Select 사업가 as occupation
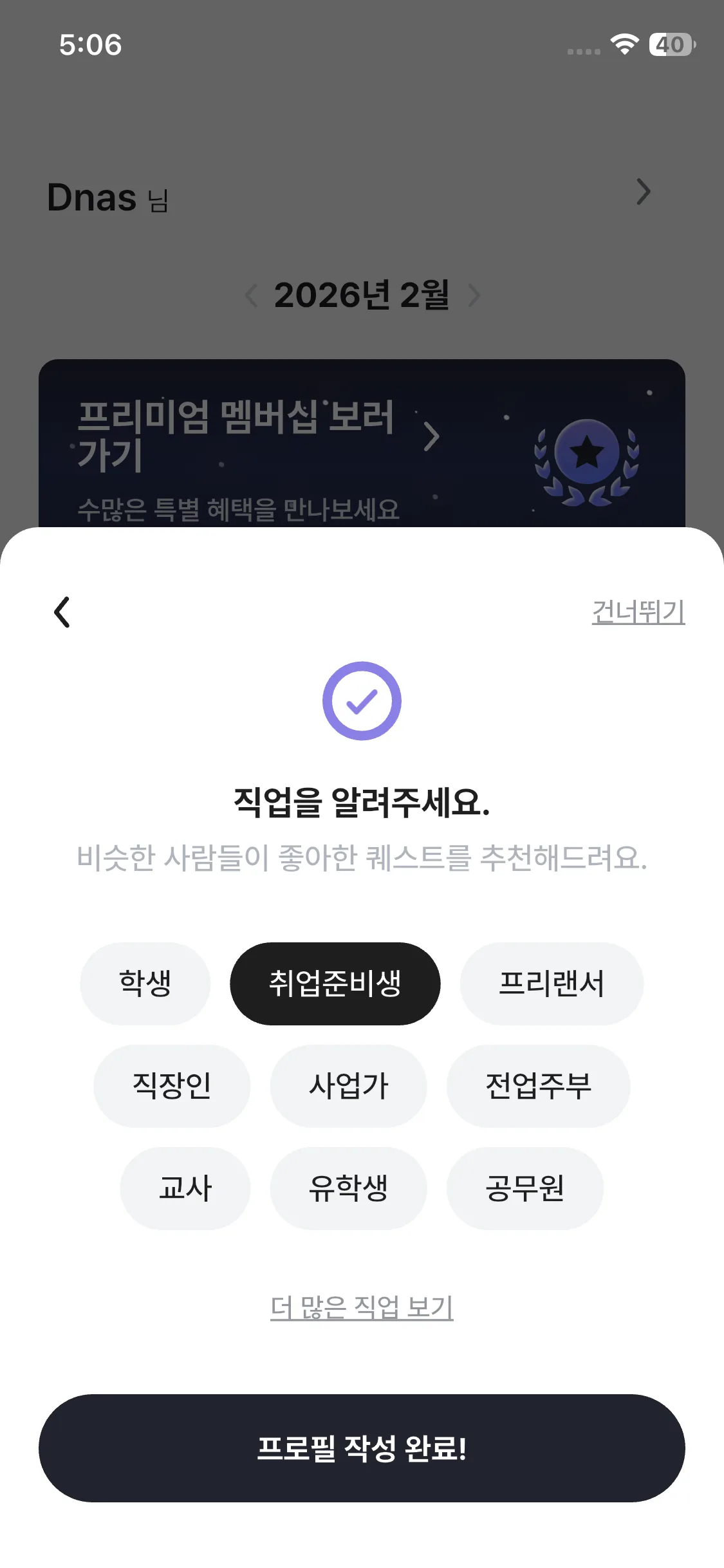The height and width of the screenshot is (1568, 724). tap(348, 1086)
